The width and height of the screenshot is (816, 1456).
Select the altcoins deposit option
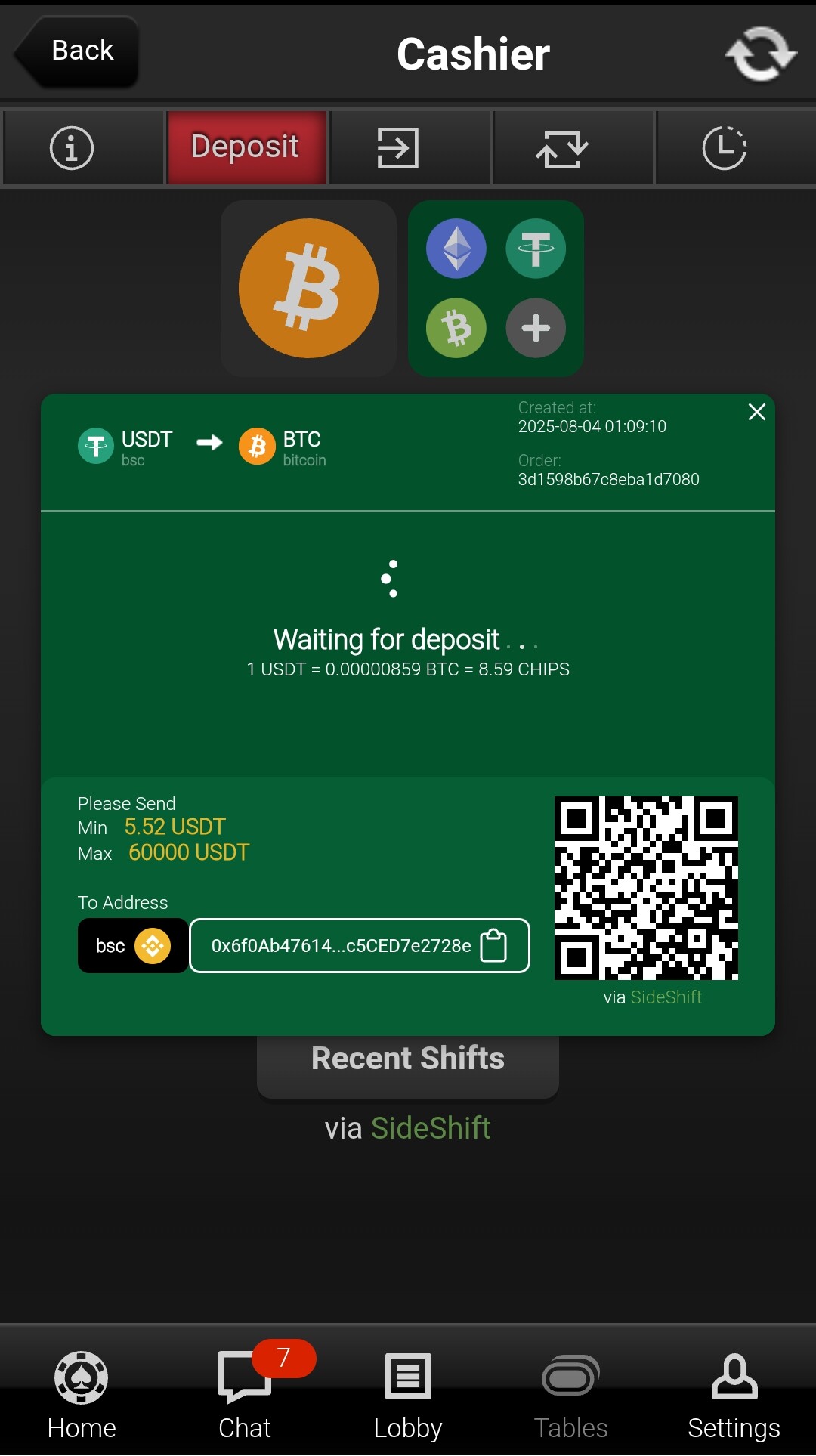tap(496, 289)
